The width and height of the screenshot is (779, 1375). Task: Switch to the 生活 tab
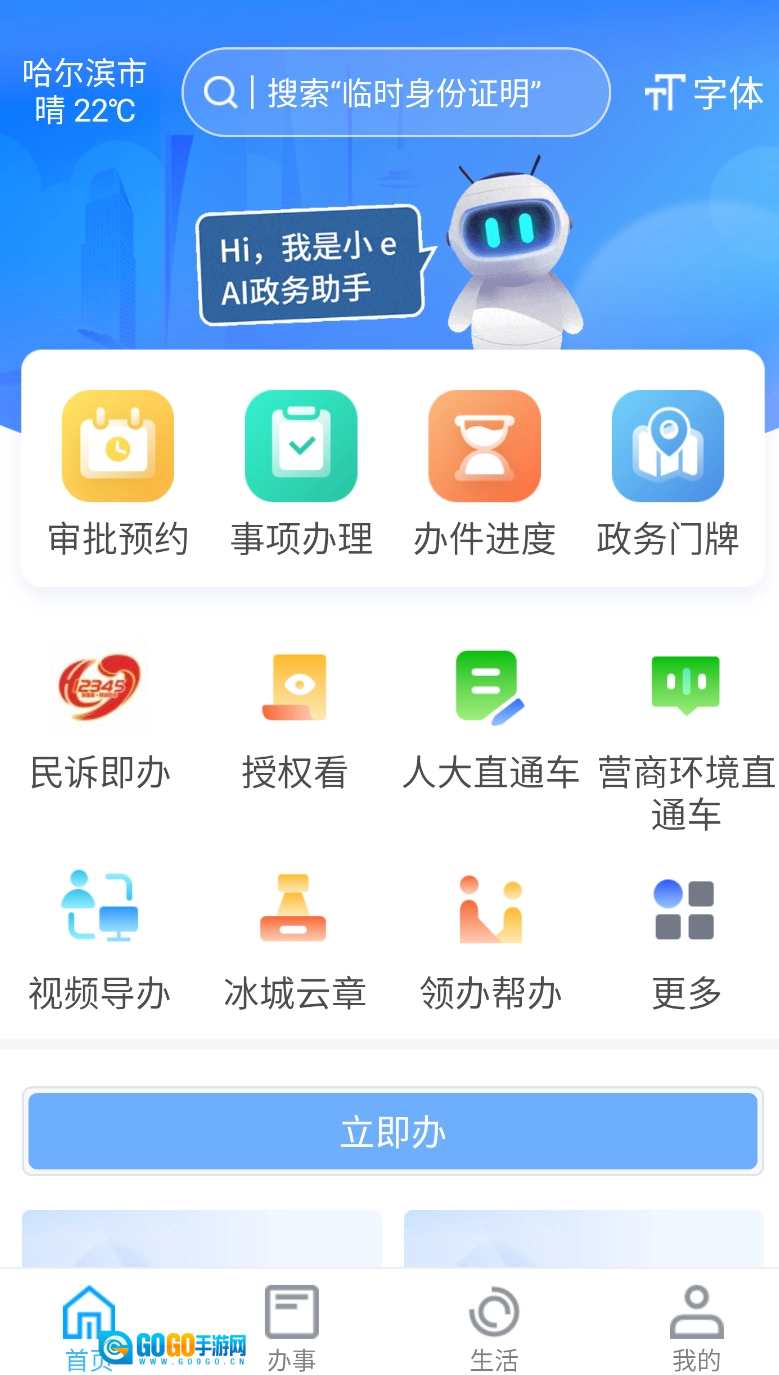coord(494,1327)
